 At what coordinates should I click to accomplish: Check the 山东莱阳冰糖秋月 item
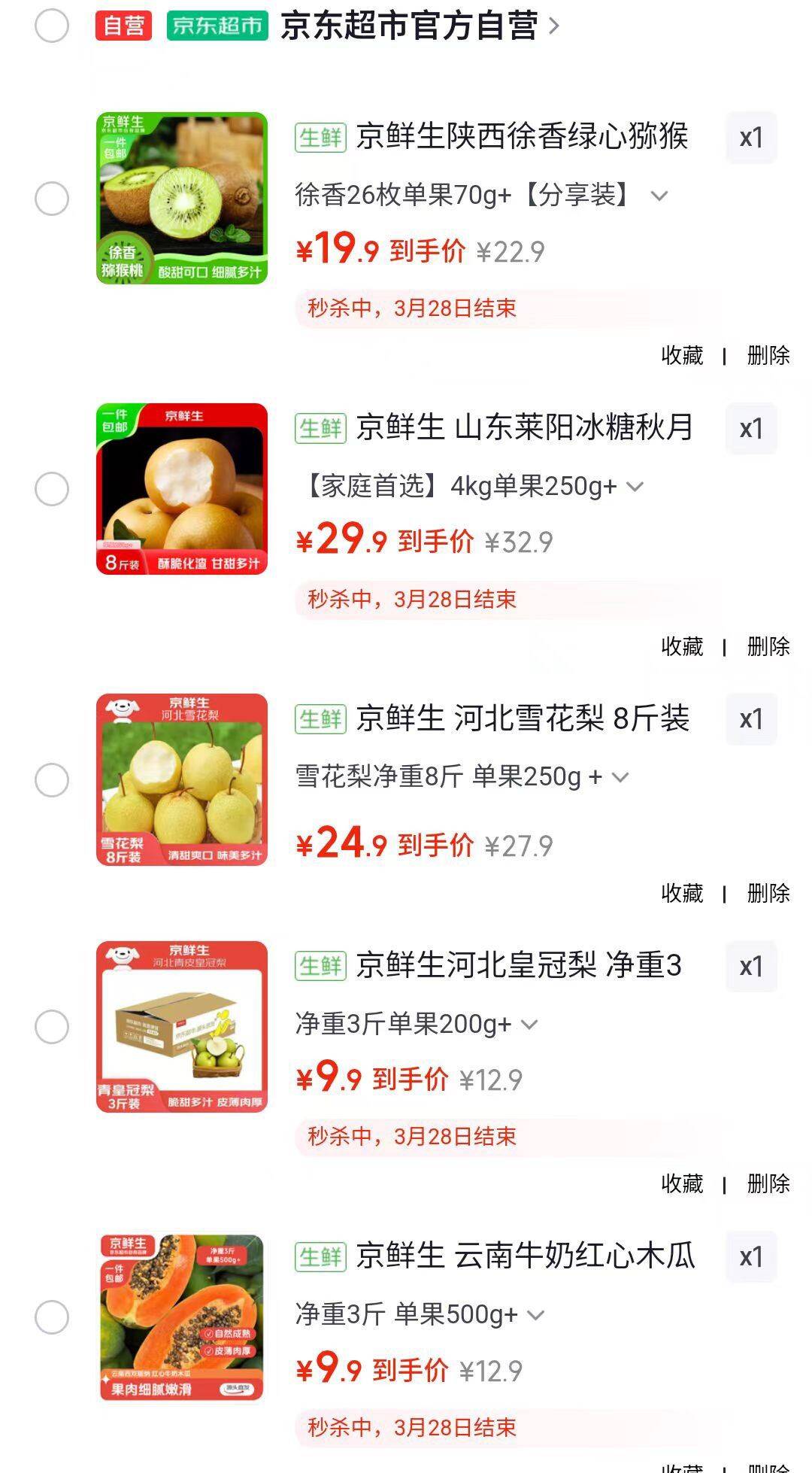coord(52,489)
